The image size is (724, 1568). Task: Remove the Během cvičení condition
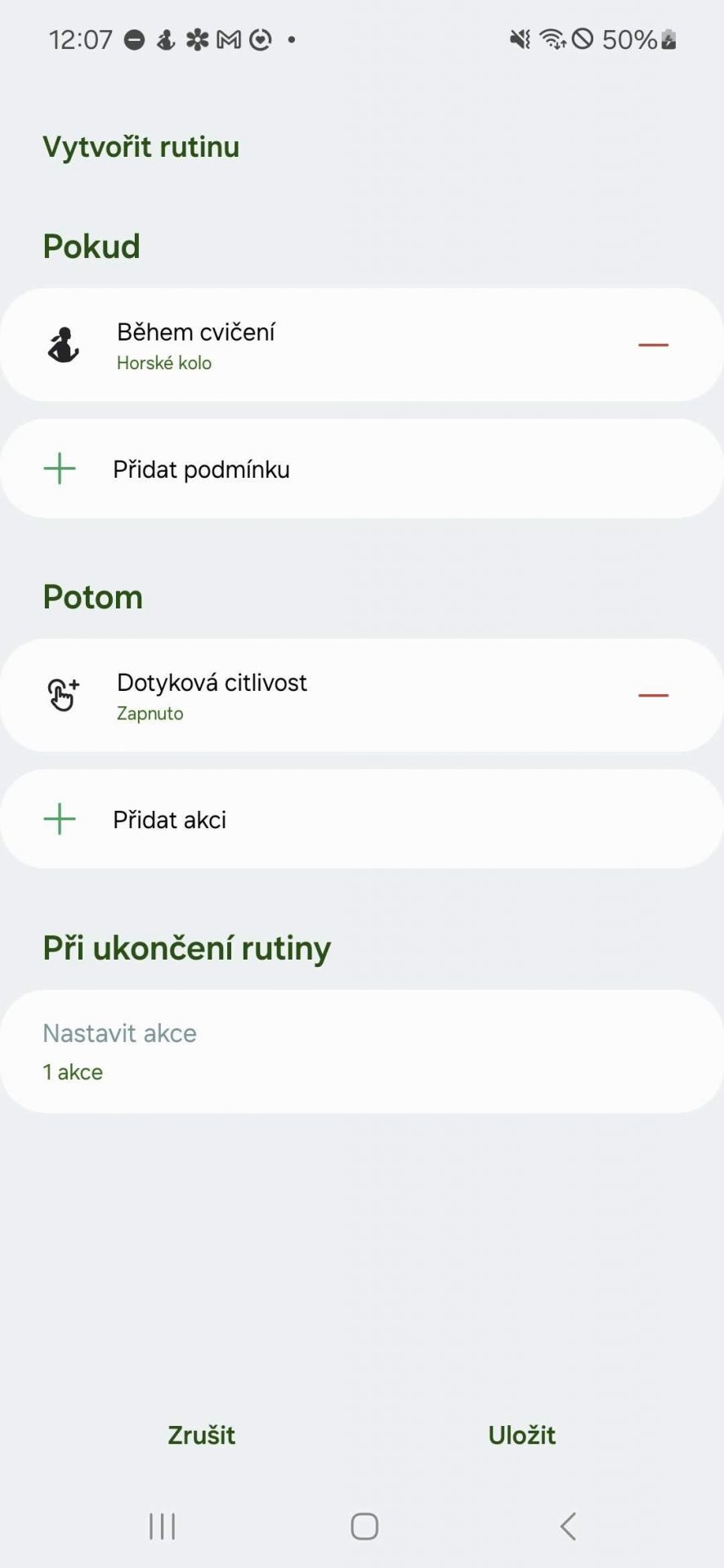[x=653, y=345]
